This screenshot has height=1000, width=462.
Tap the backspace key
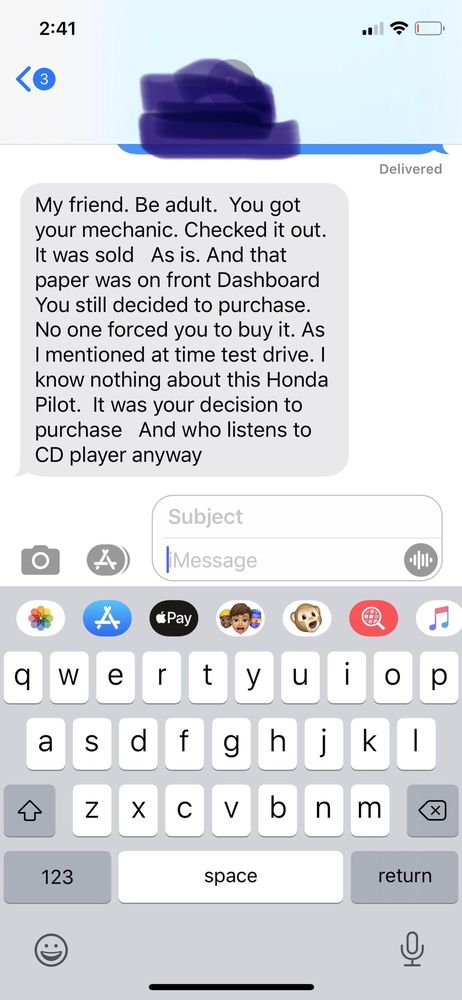click(432, 811)
